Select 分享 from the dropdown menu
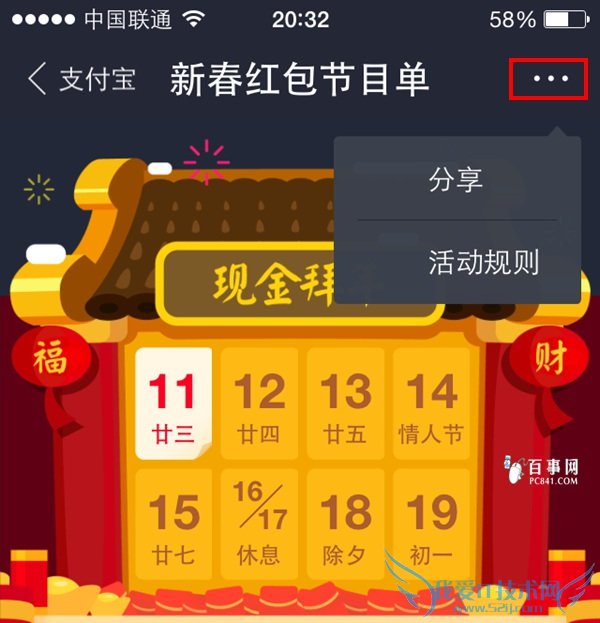Image resolution: width=600 pixels, height=623 pixels. [456, 181]
